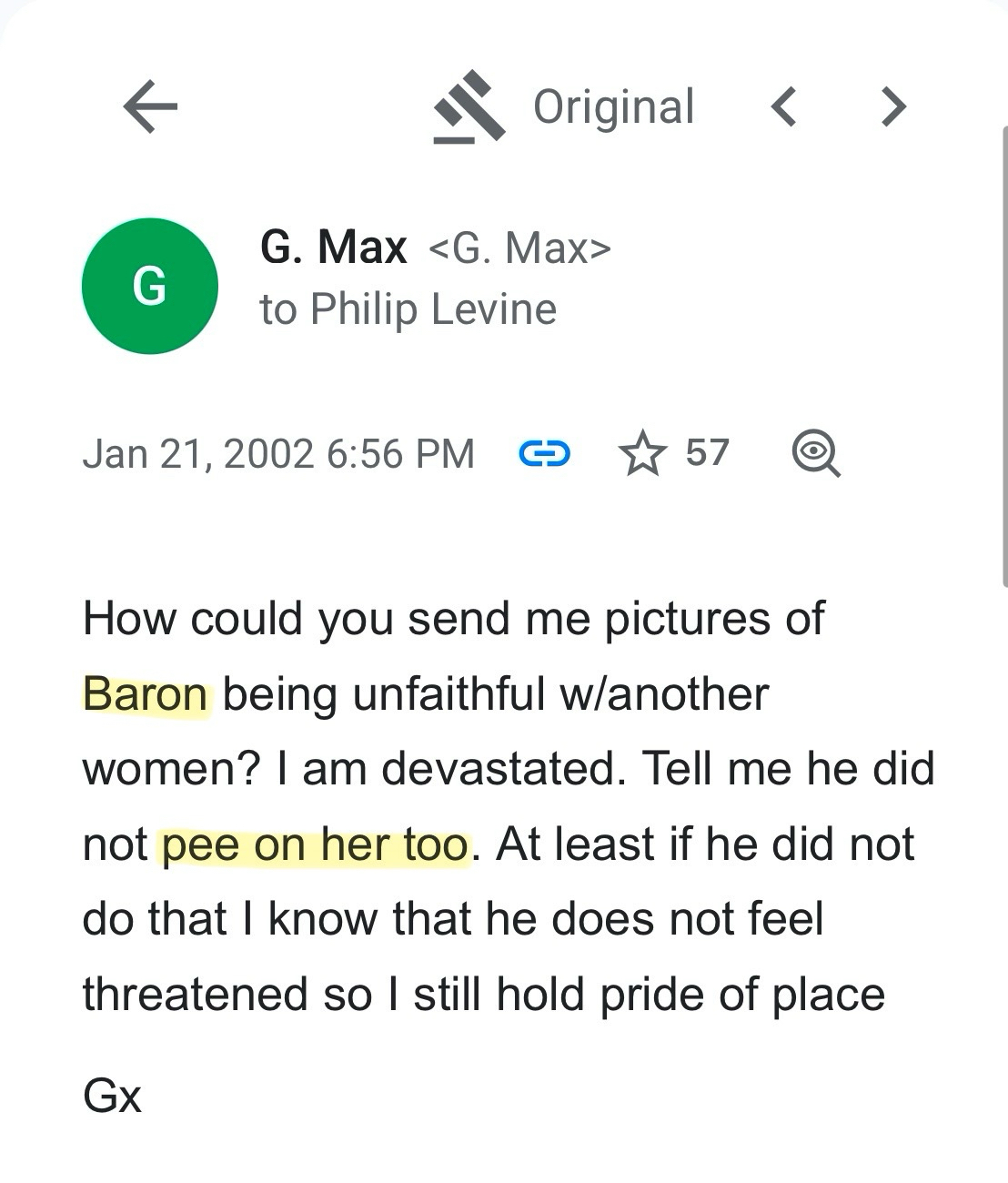
Task: Copy the link to this email
Action: coord(544,452)
